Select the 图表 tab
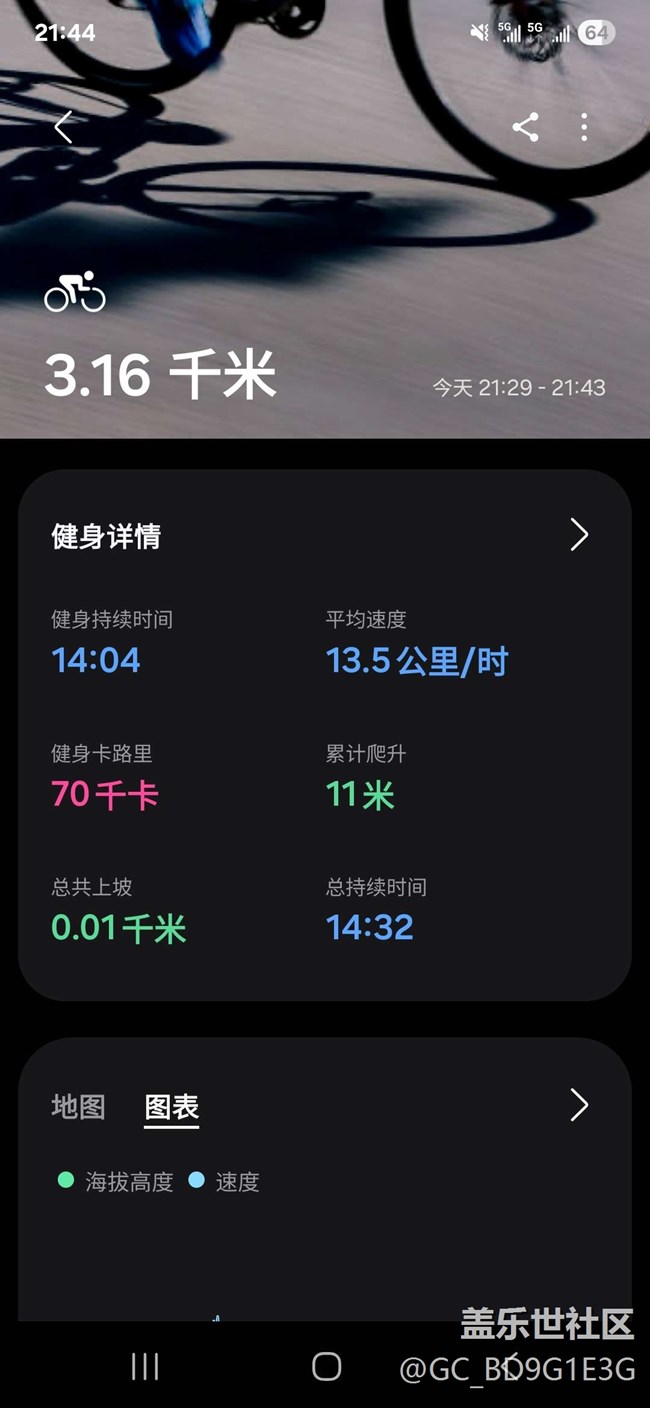The image size is (650, 1408). click(172, 1107)
